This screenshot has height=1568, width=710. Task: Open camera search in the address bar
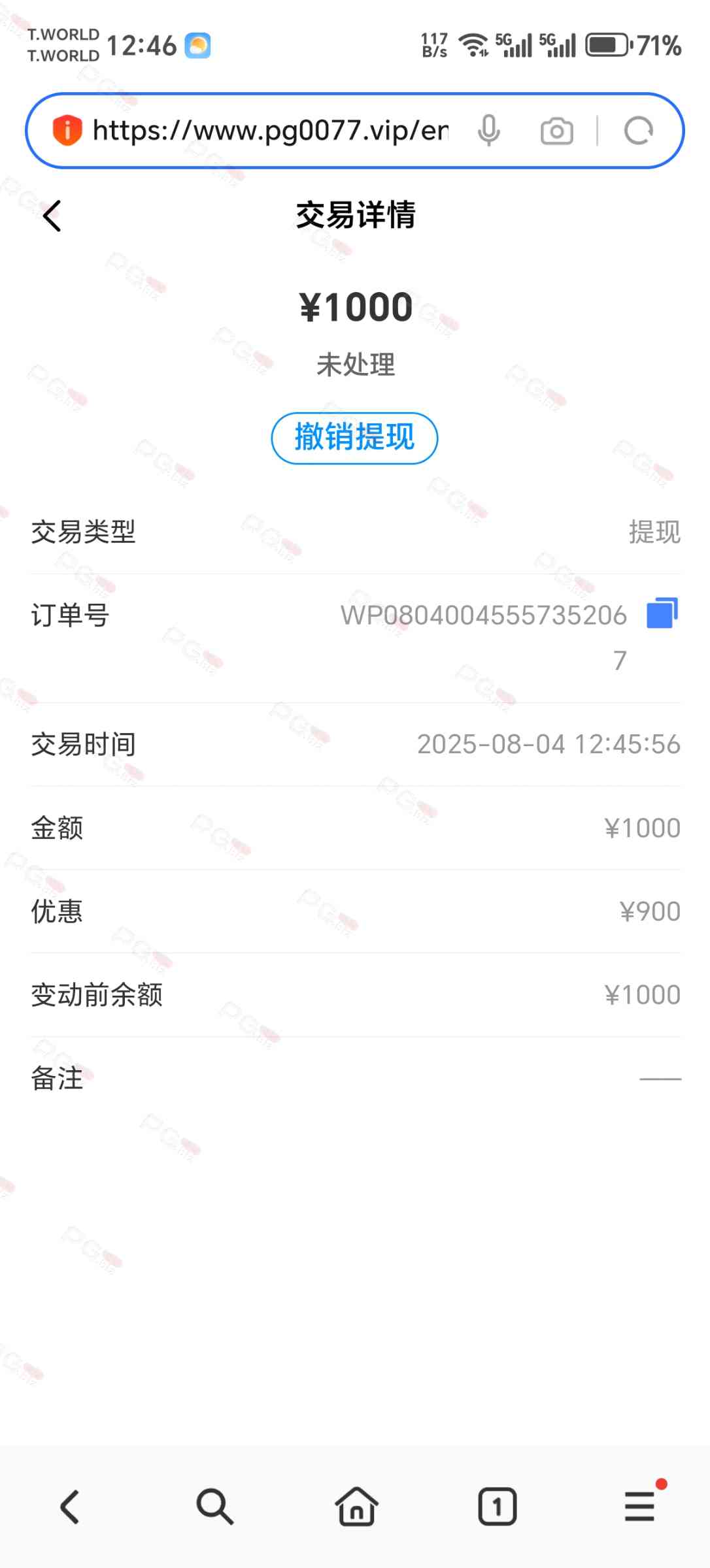[x=556, y=131]
